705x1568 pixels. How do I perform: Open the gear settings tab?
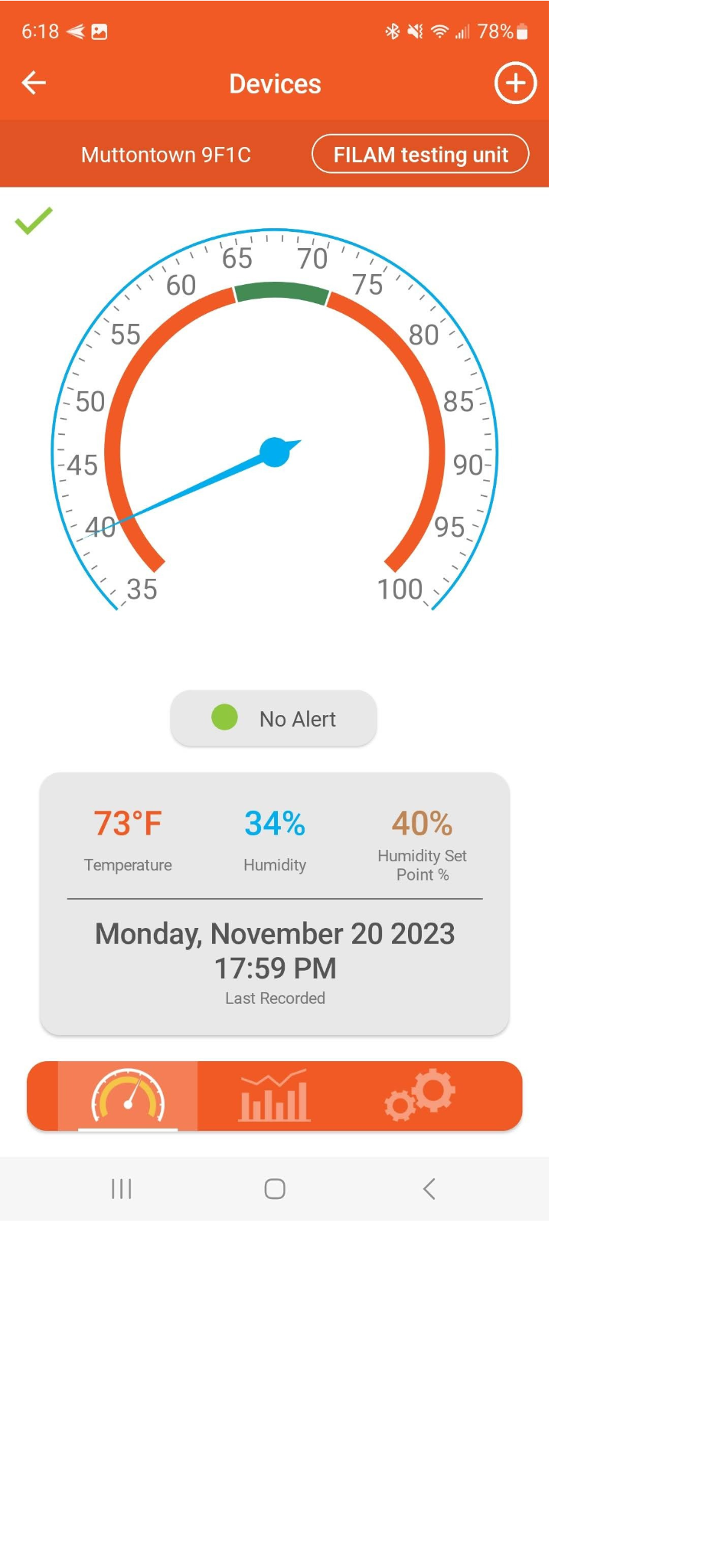click(x=419, y=1095)
